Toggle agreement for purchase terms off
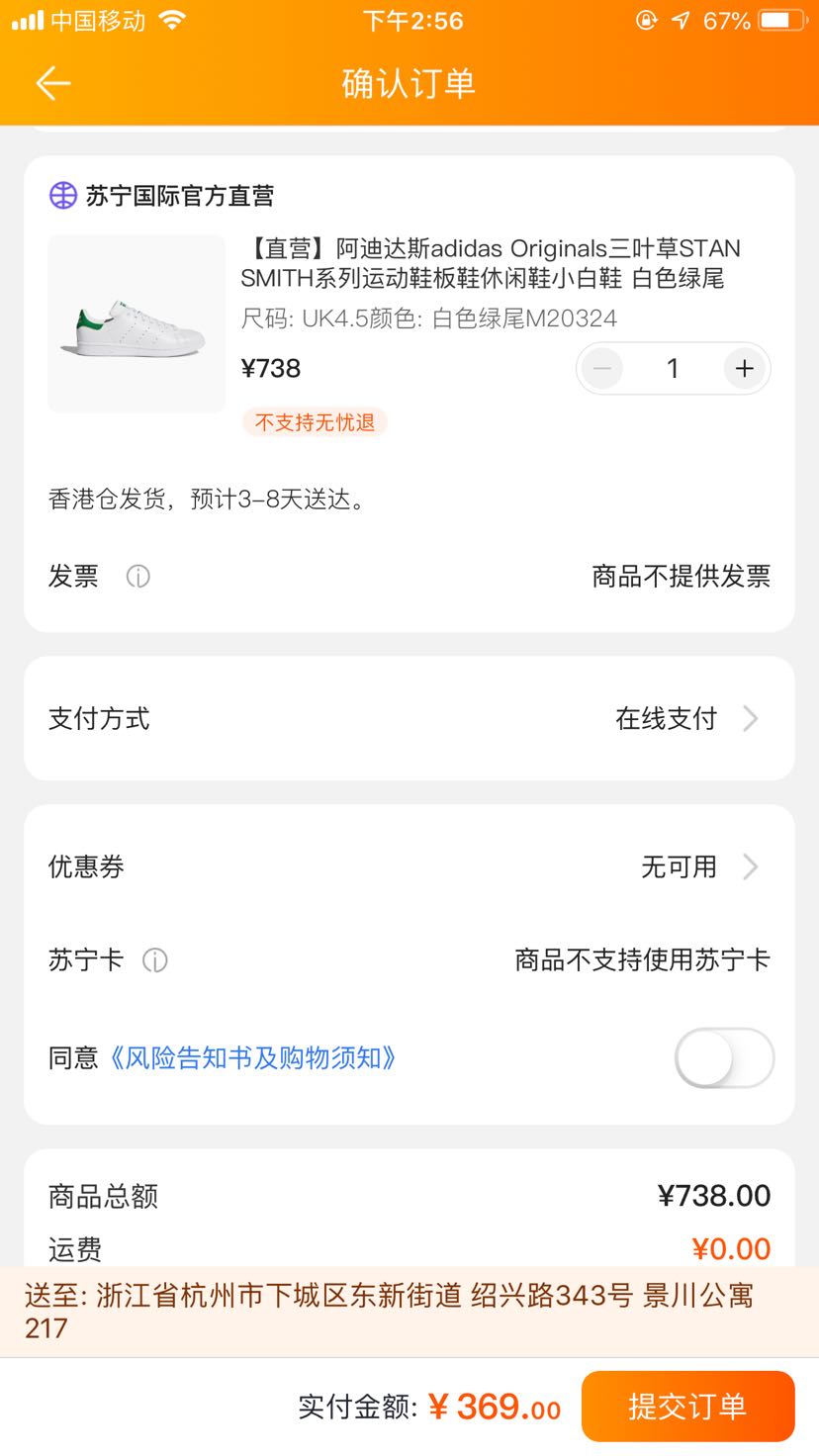This screenshot has height=1456, width=819. click(x=723, y=1057)
